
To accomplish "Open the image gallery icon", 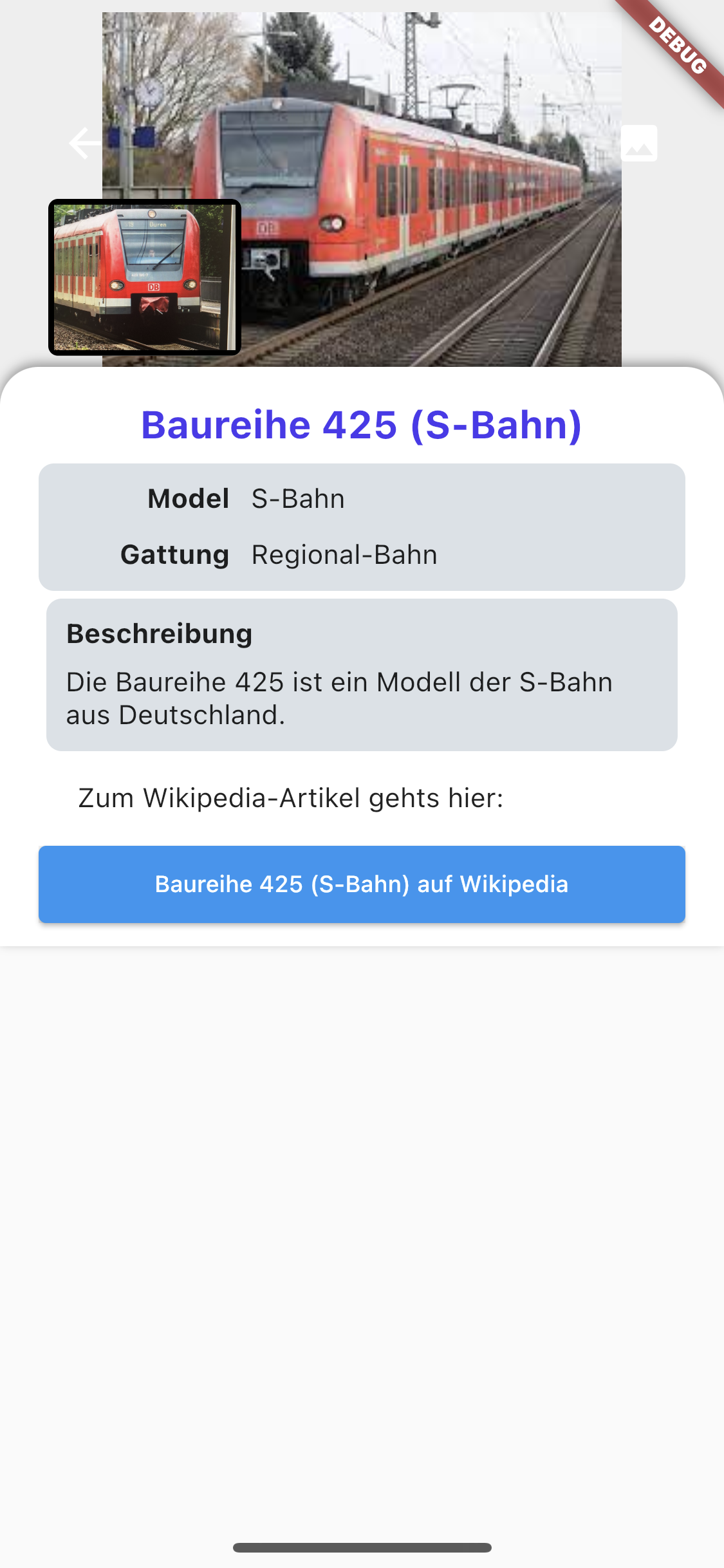I will 638,143.
